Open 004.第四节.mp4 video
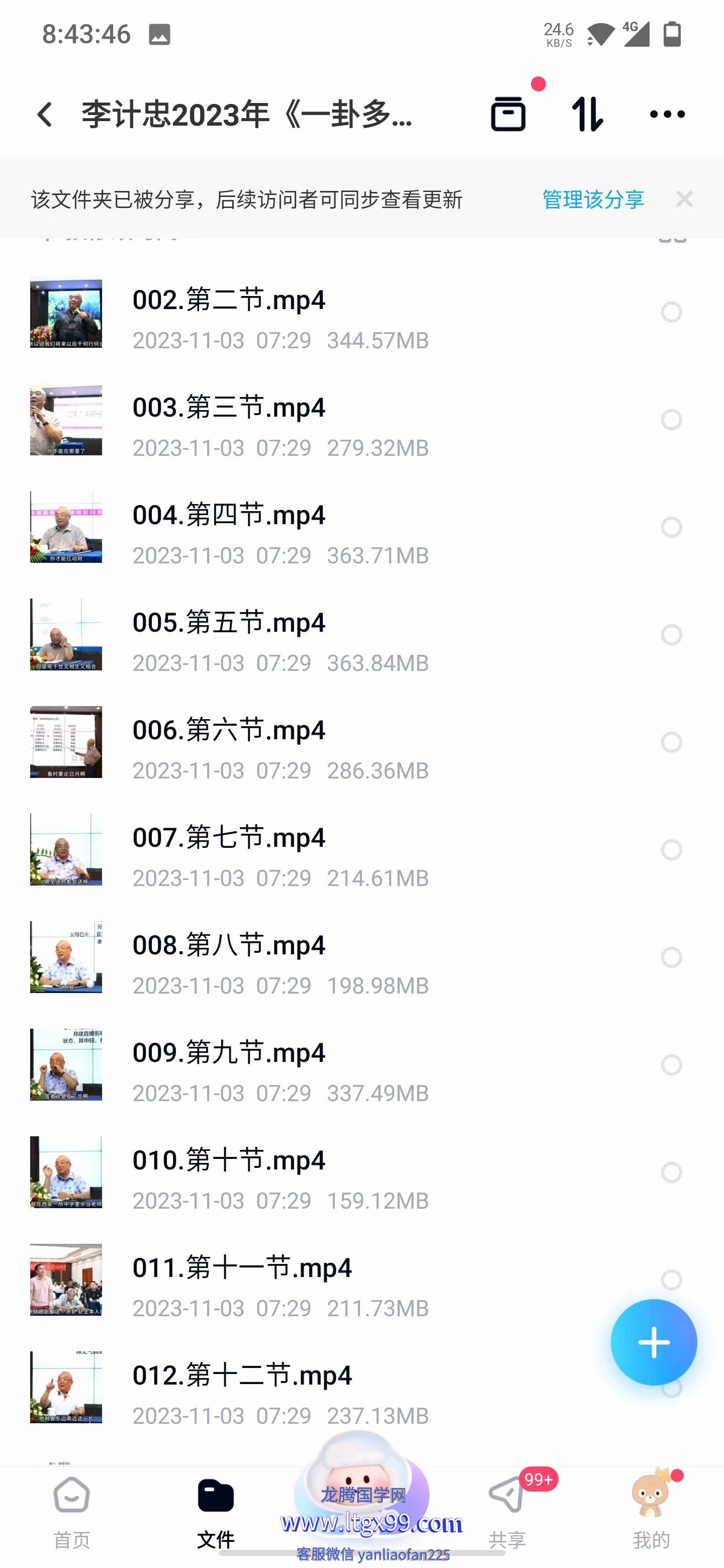This screenshot has height=1568, width=724. click(x=229, y=516)
